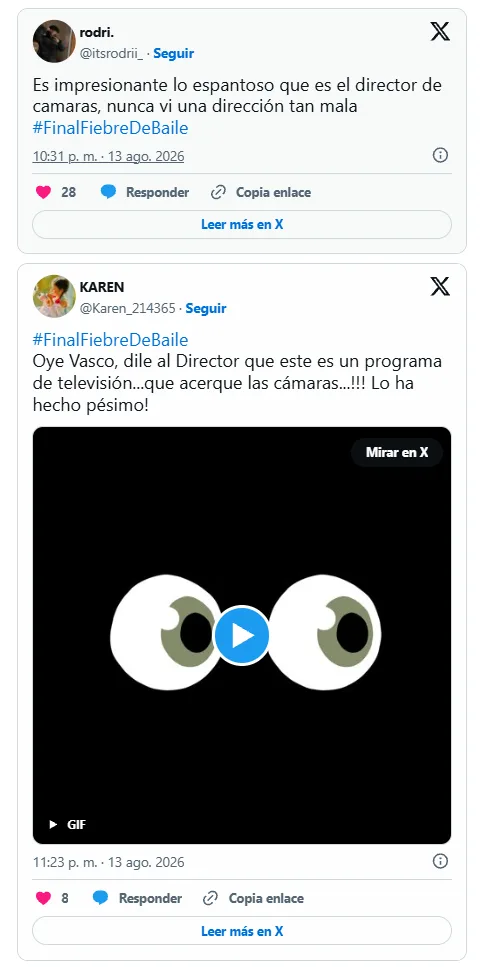
Task: Tap Leer más en X under rodri.'s tweet
Action: tap(242, 224)
